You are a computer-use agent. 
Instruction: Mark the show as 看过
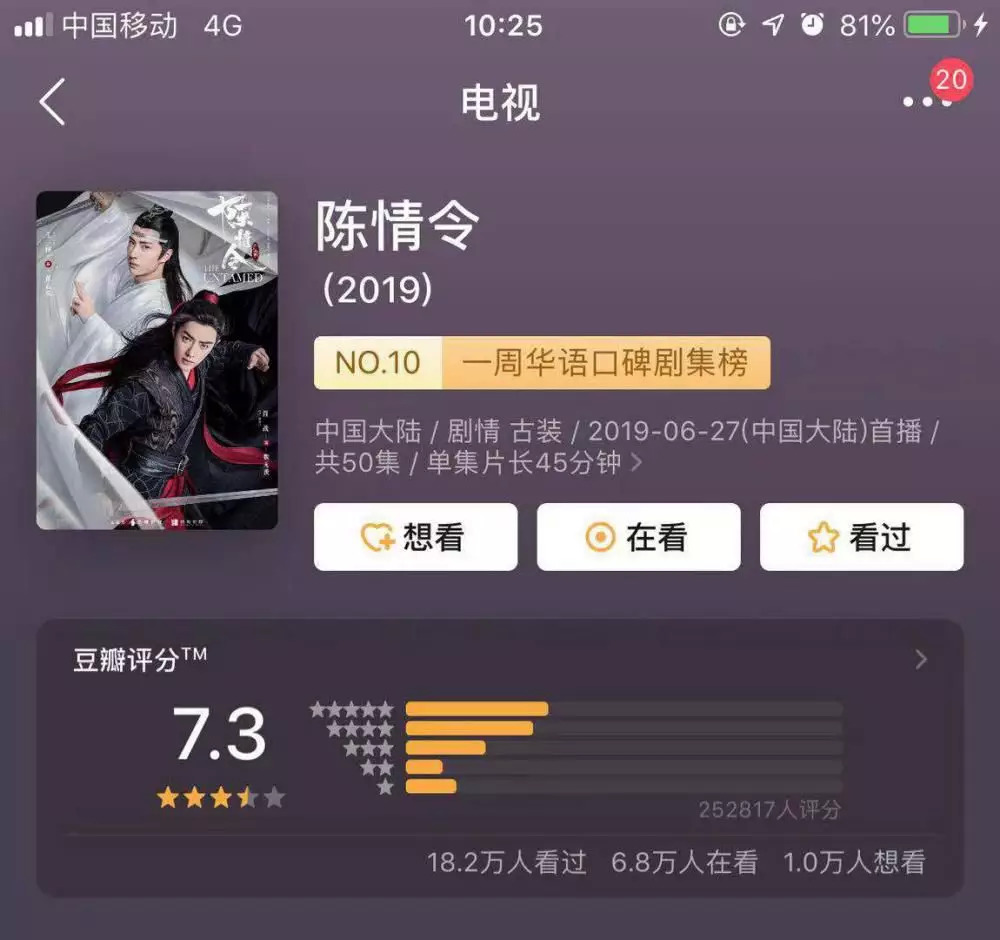[x=861, y=537]
